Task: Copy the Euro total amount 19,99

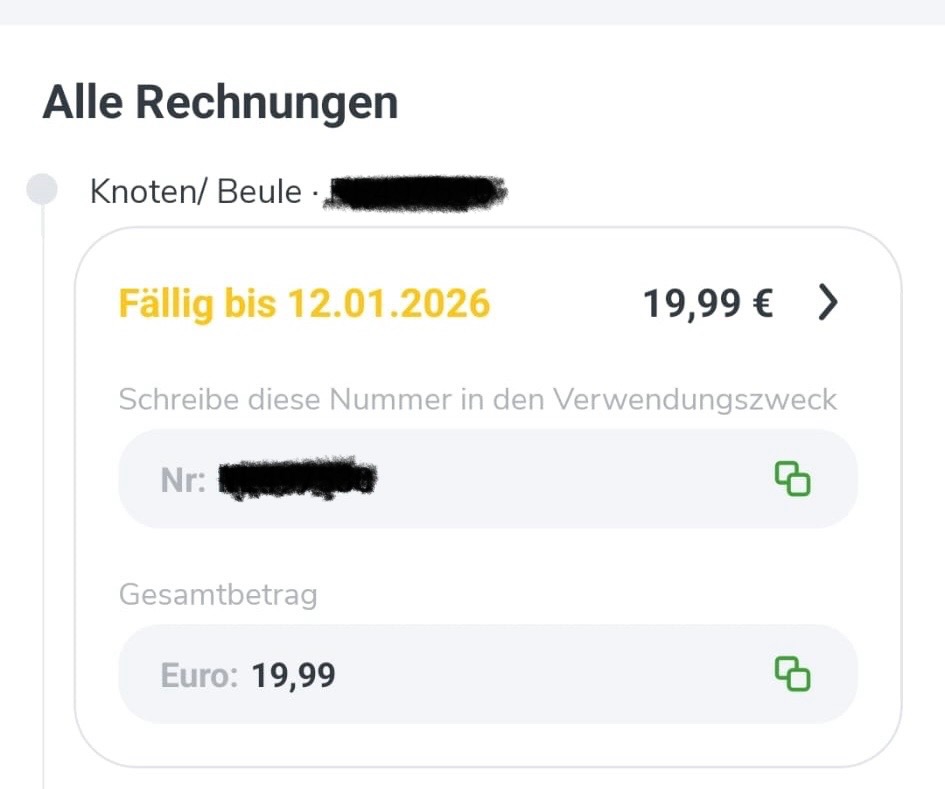Action: (792, 674)
